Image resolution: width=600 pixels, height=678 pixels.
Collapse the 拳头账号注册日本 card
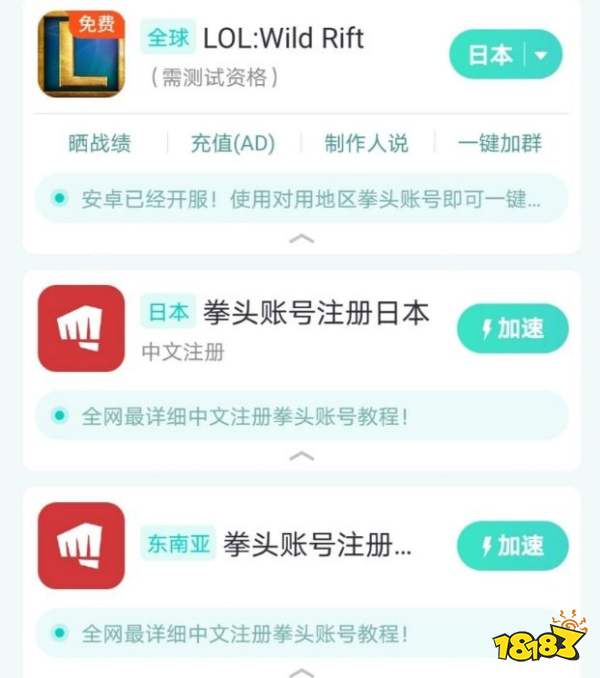301,456
